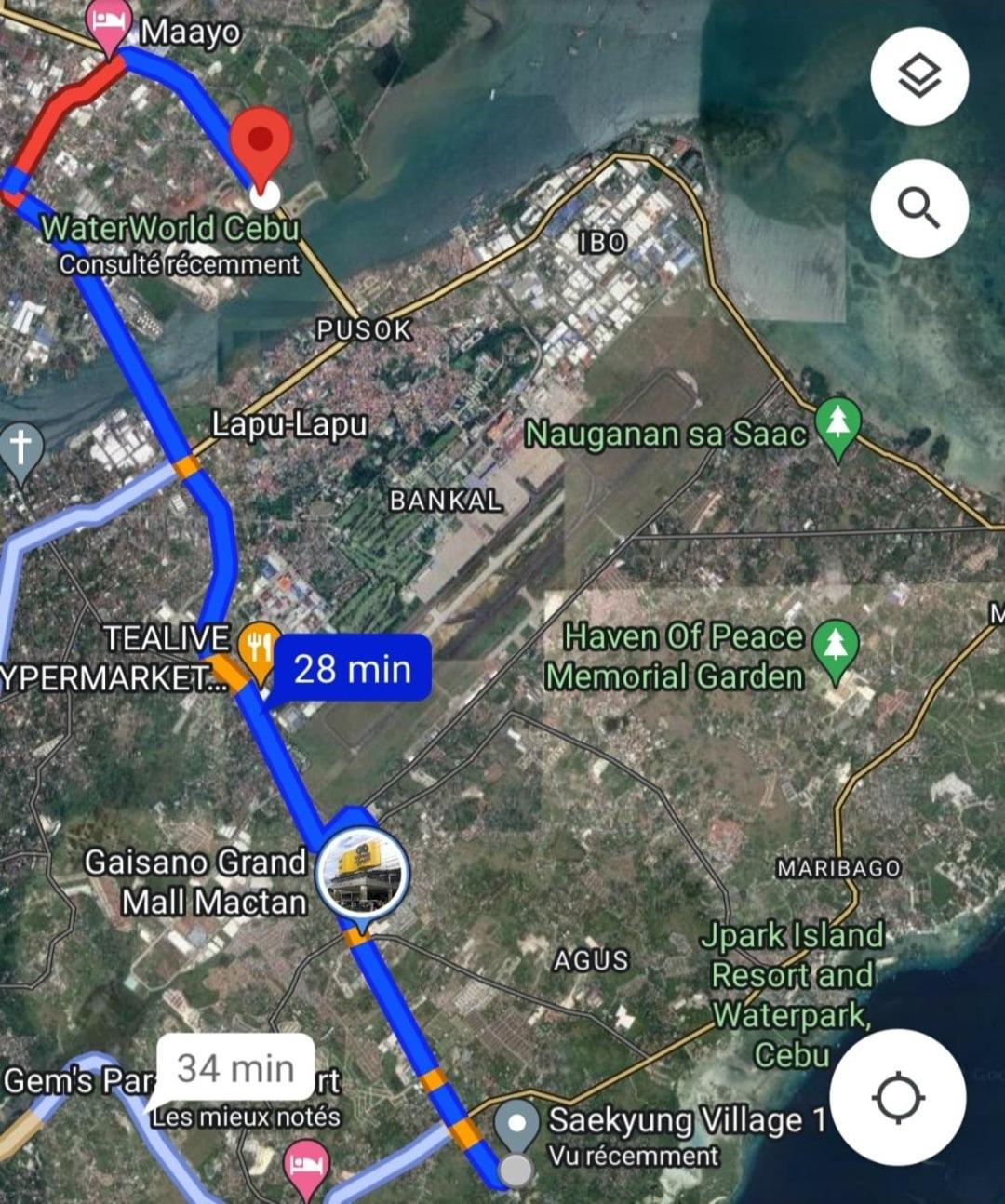
Task: Select the 34 min alternate route
Action: click(235, 1068)
